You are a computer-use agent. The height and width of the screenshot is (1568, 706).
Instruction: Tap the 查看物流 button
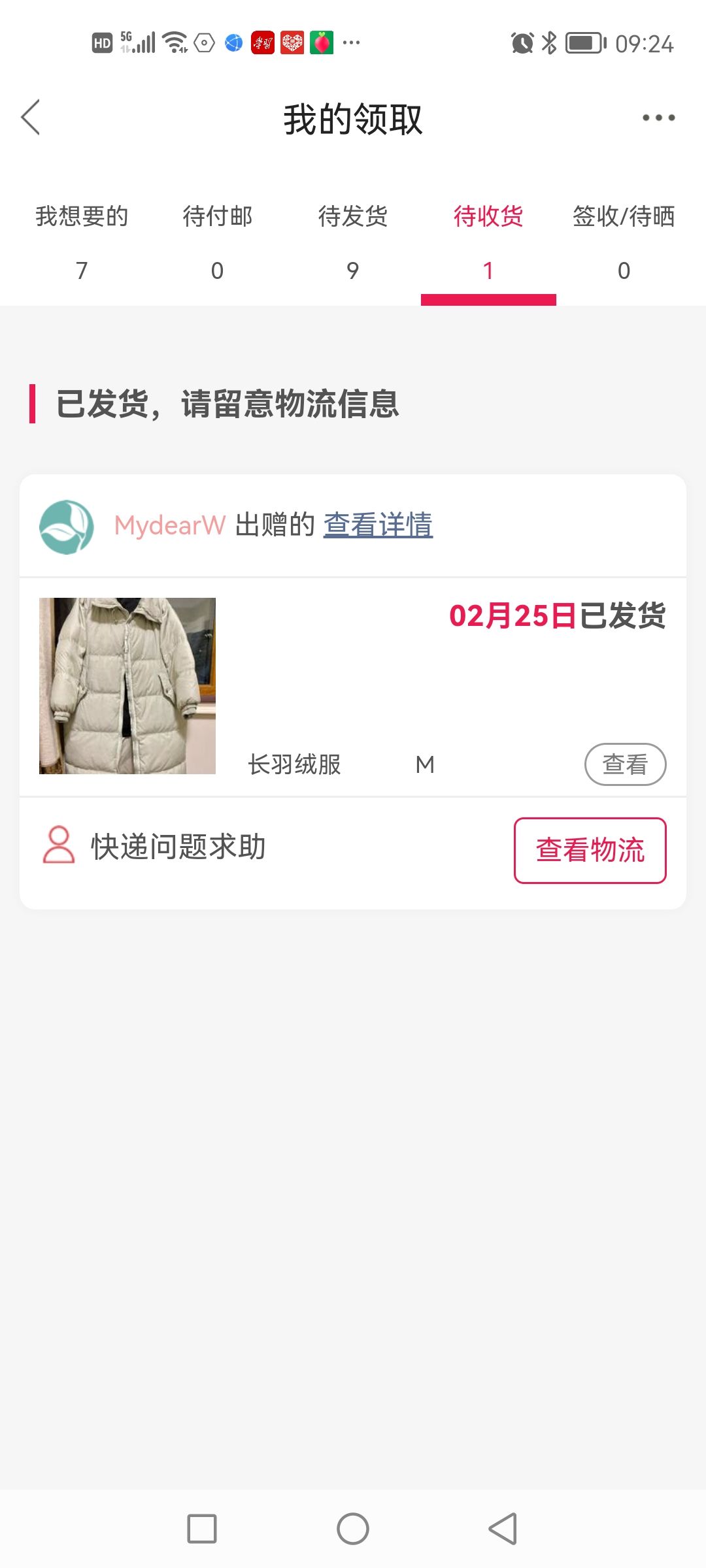590,850
